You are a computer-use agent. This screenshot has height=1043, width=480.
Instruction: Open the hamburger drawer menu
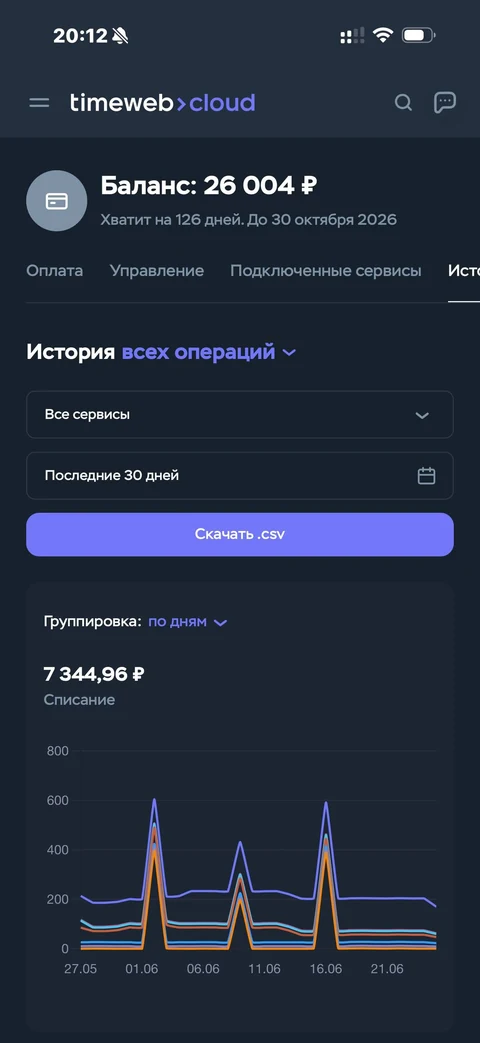39,102
